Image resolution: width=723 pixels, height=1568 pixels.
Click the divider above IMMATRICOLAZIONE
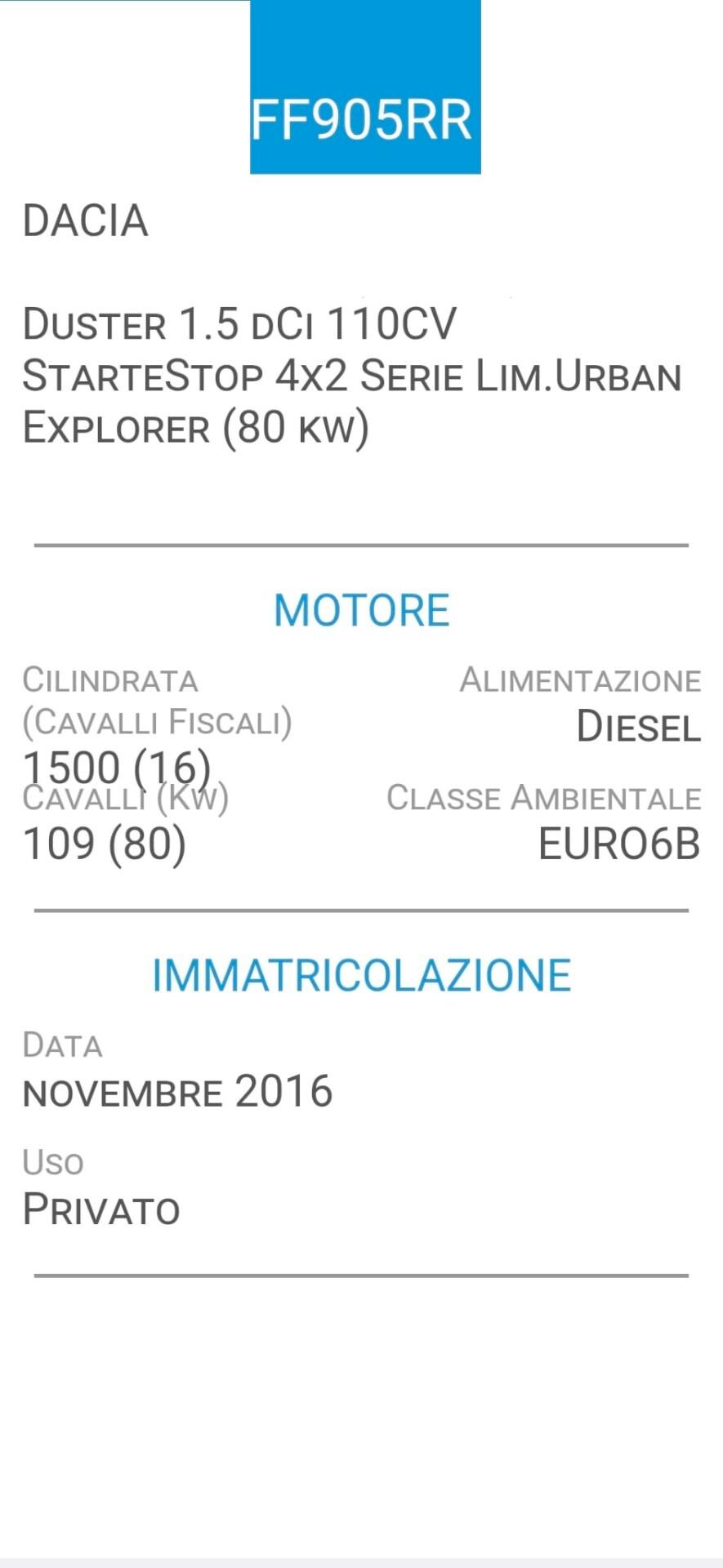coord(359,909)
